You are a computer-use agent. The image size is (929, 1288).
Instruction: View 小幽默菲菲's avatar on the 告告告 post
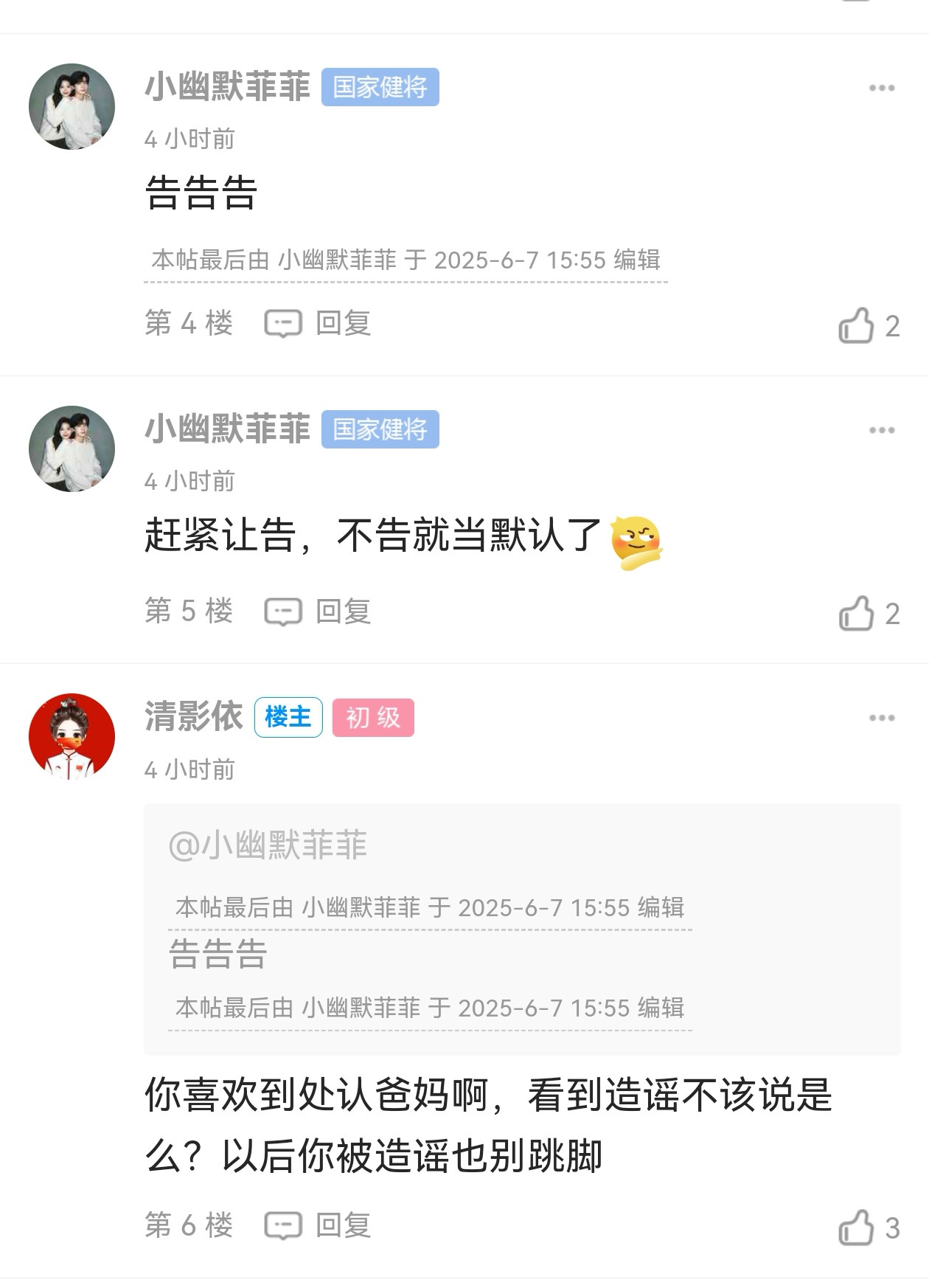point(72,106)
